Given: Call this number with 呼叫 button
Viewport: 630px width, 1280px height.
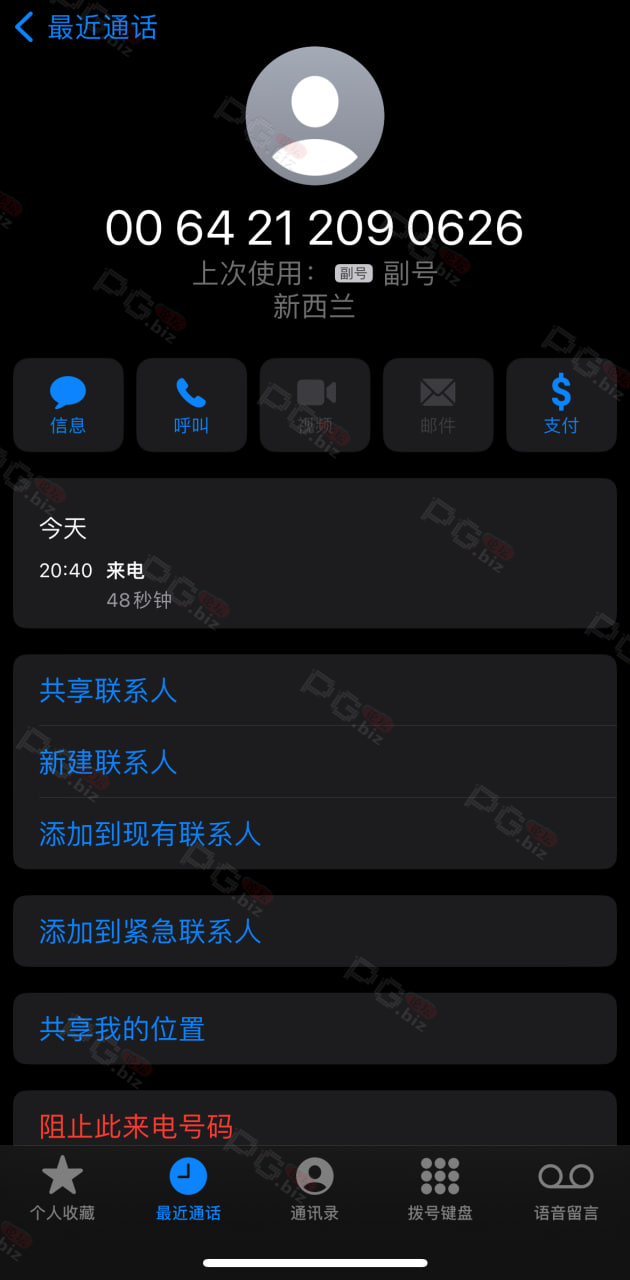Looking at the screenshot, I should point(191,405).
